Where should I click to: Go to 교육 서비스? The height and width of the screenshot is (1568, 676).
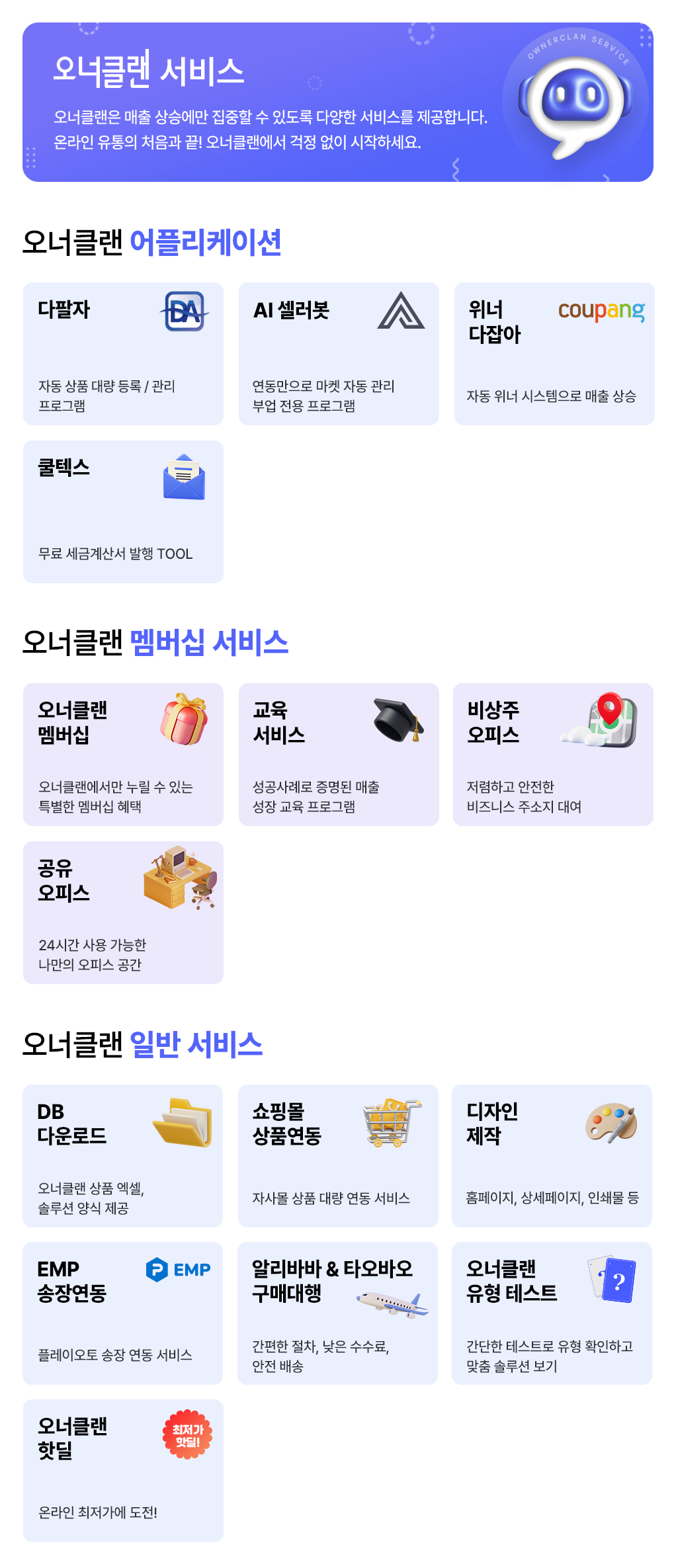(x=339, y=754)
